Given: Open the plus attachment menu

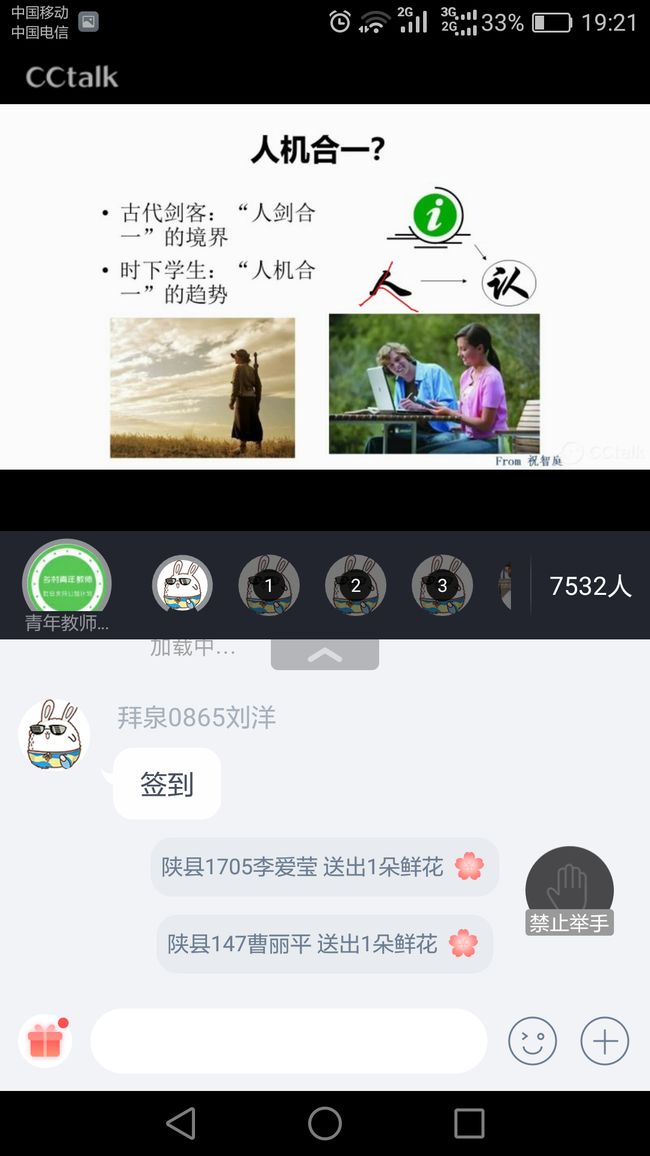Looking at the screenshot, I should 604,1041.
